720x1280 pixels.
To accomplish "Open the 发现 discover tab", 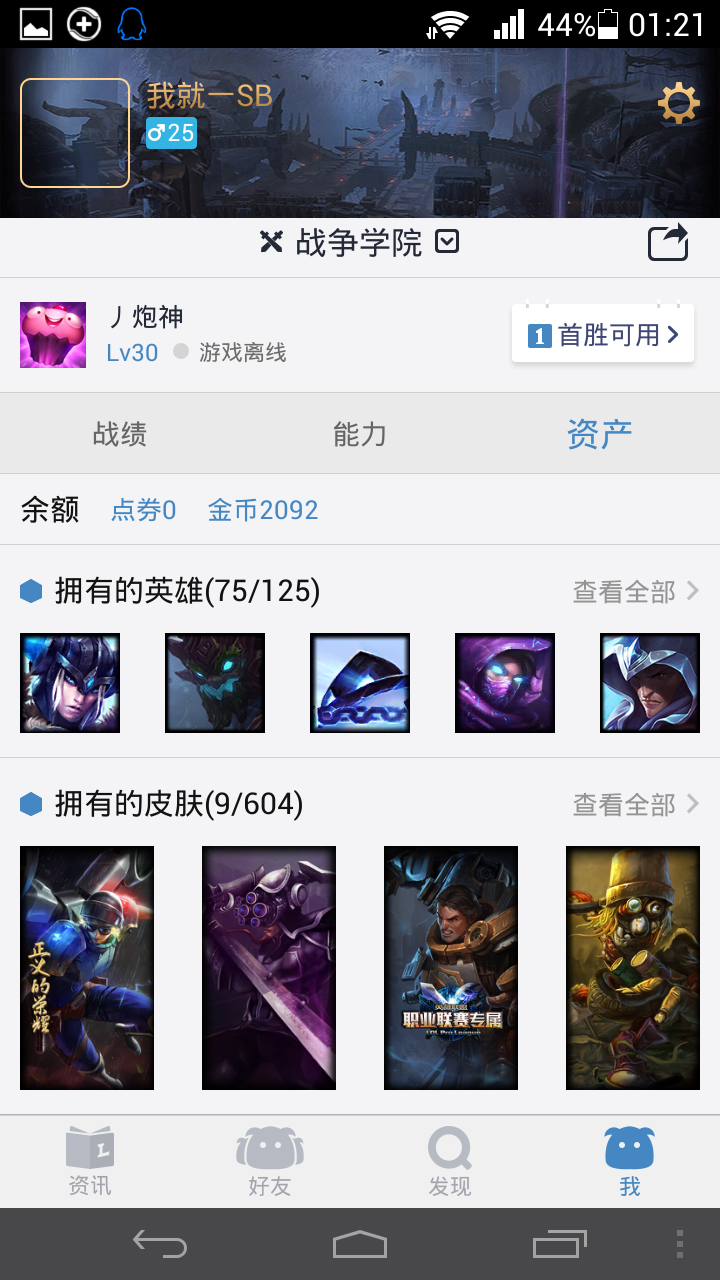I will point(450,1162).
